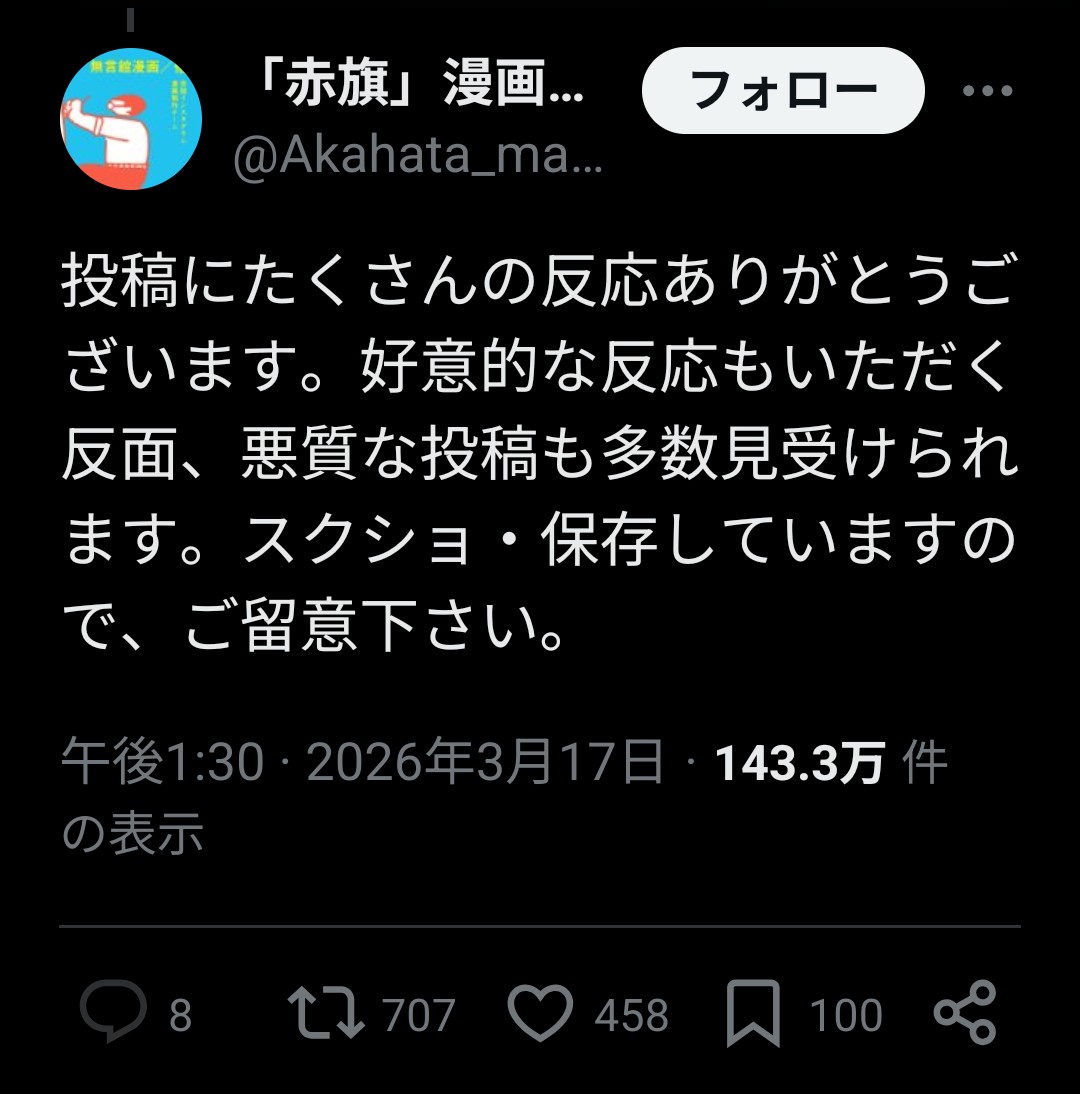The height and width of the screenshot is (1094, 1080).
Task: Like the post with 458 likes
Action: 541,1013
